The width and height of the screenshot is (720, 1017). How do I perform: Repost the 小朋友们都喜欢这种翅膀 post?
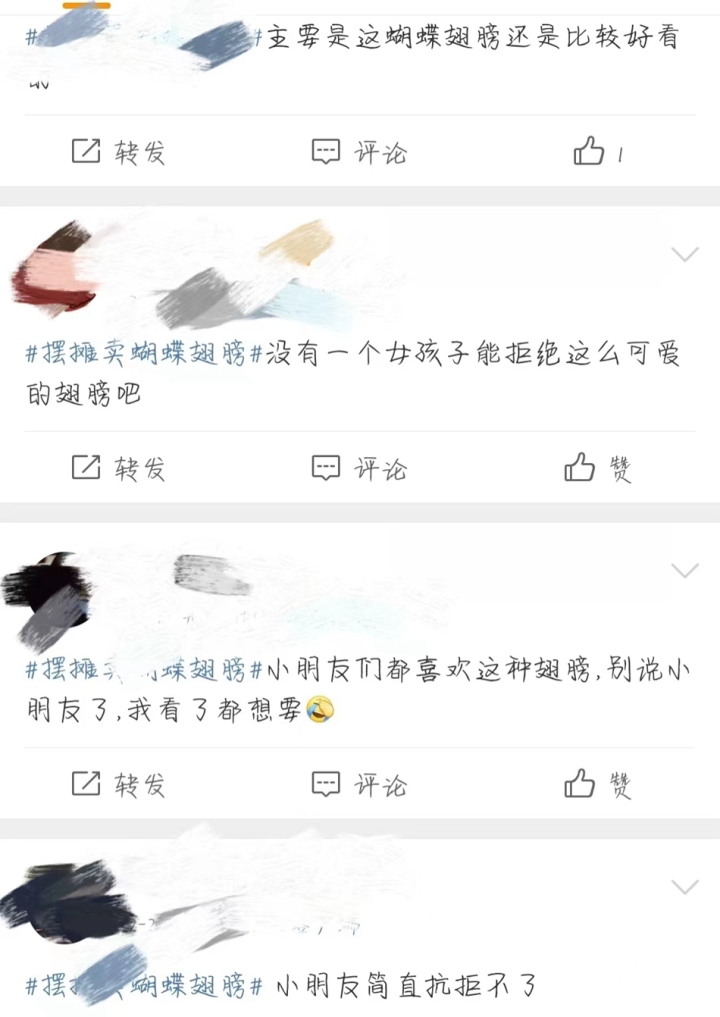click(118, 784)
